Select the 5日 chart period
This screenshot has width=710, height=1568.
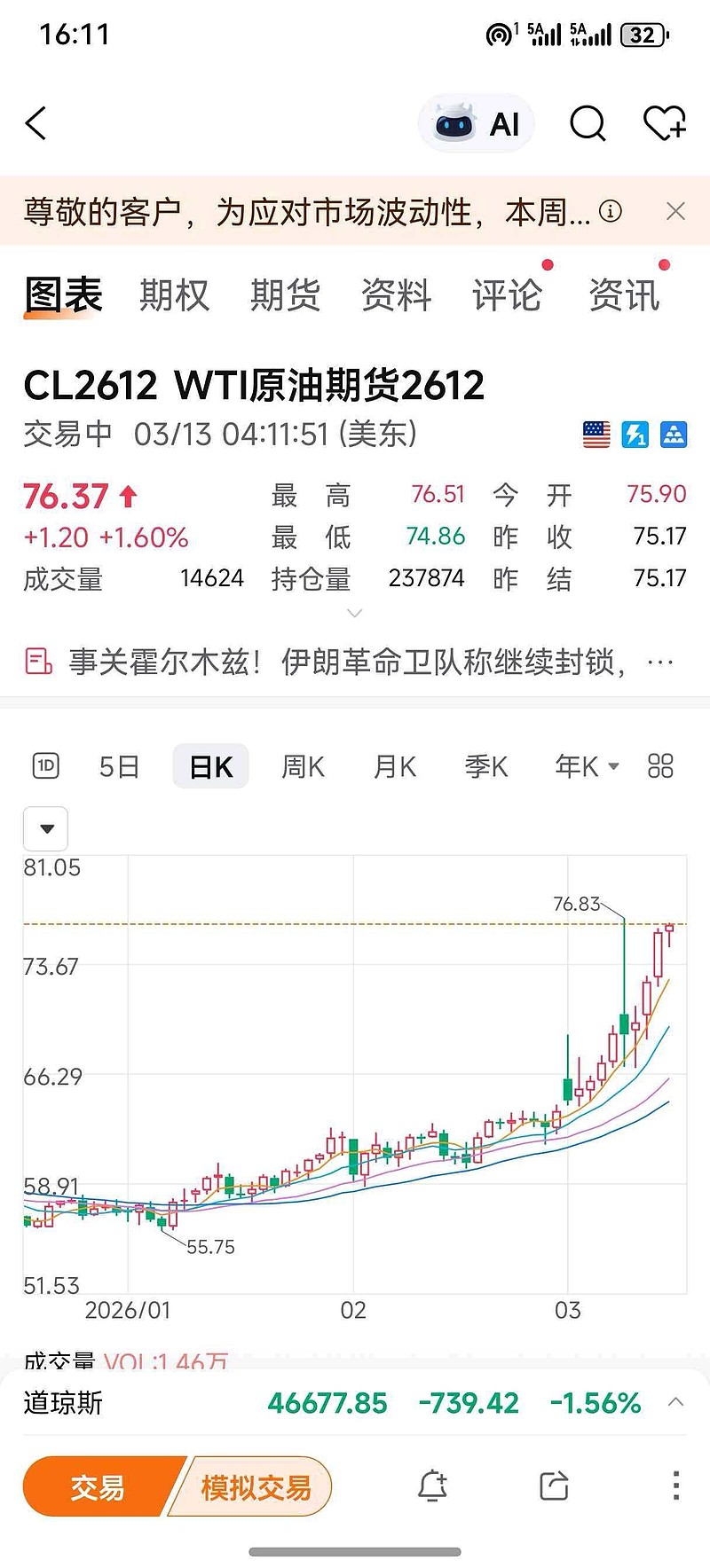click(119, 766)
